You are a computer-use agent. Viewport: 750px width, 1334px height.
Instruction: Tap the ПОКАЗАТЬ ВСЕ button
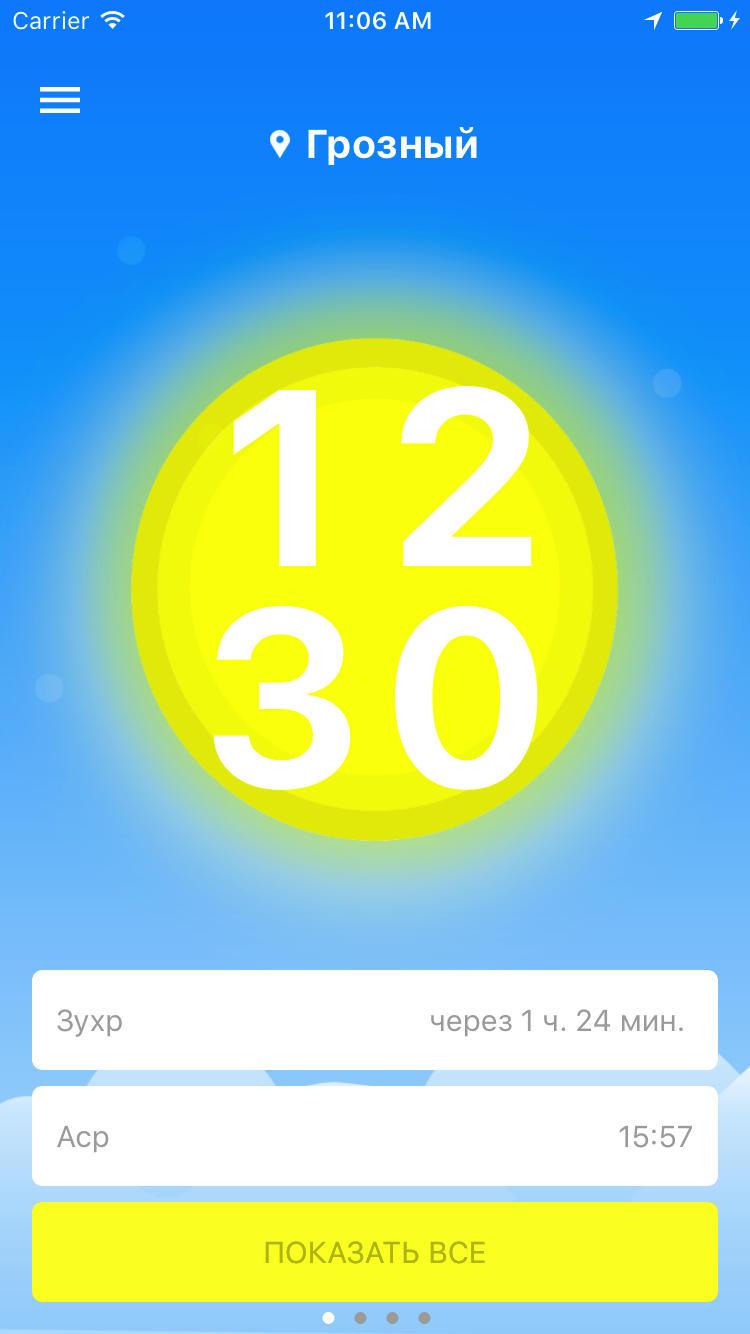coord(375,1252)
